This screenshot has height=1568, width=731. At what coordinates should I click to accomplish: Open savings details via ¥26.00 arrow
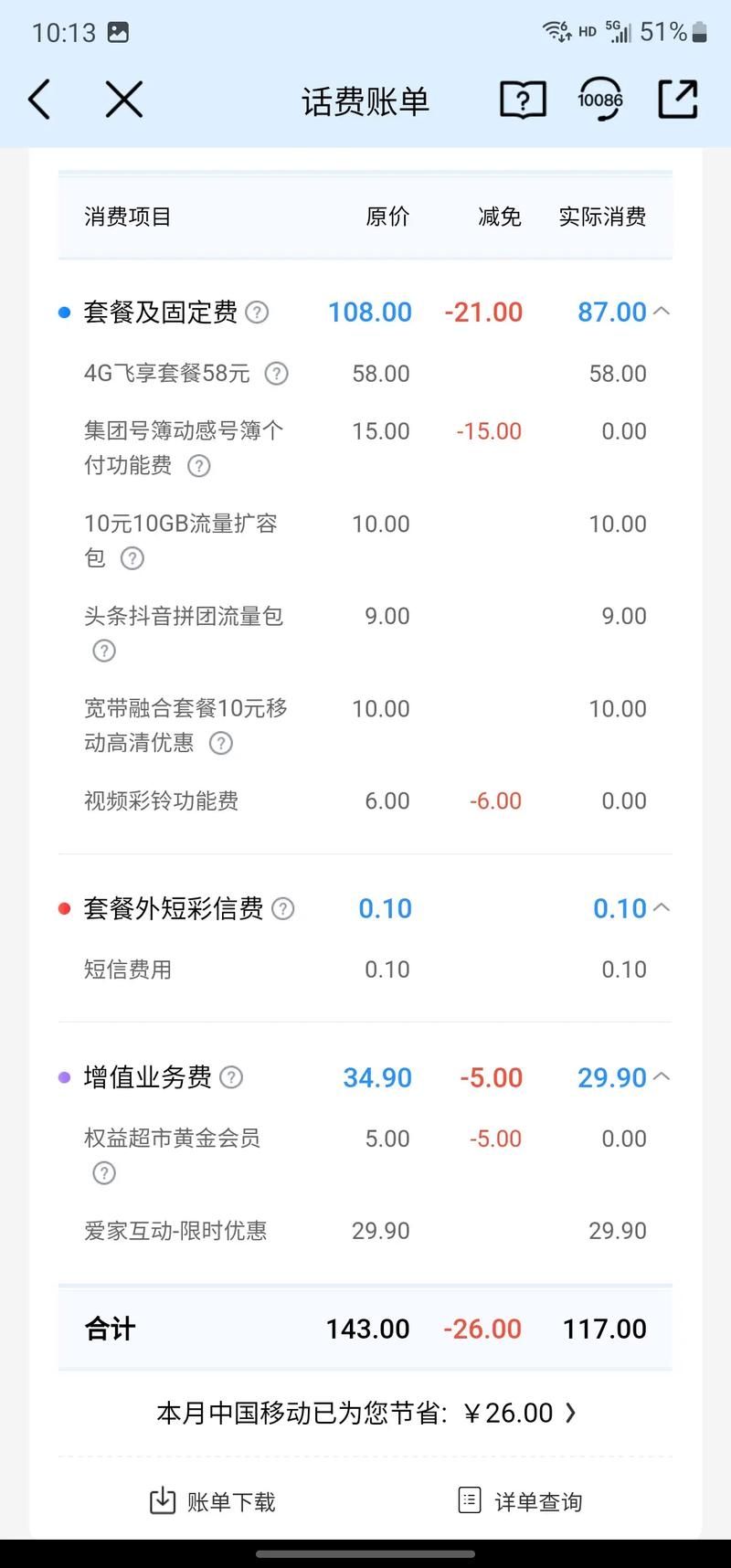[x=572, y=1413]
